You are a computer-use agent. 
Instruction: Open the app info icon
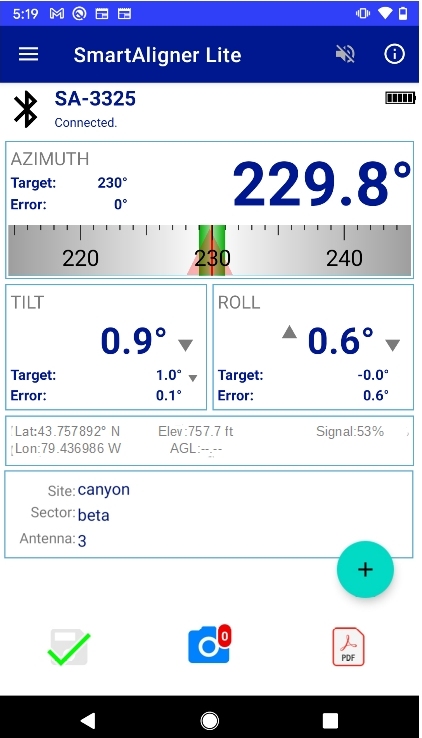[394, 54]
